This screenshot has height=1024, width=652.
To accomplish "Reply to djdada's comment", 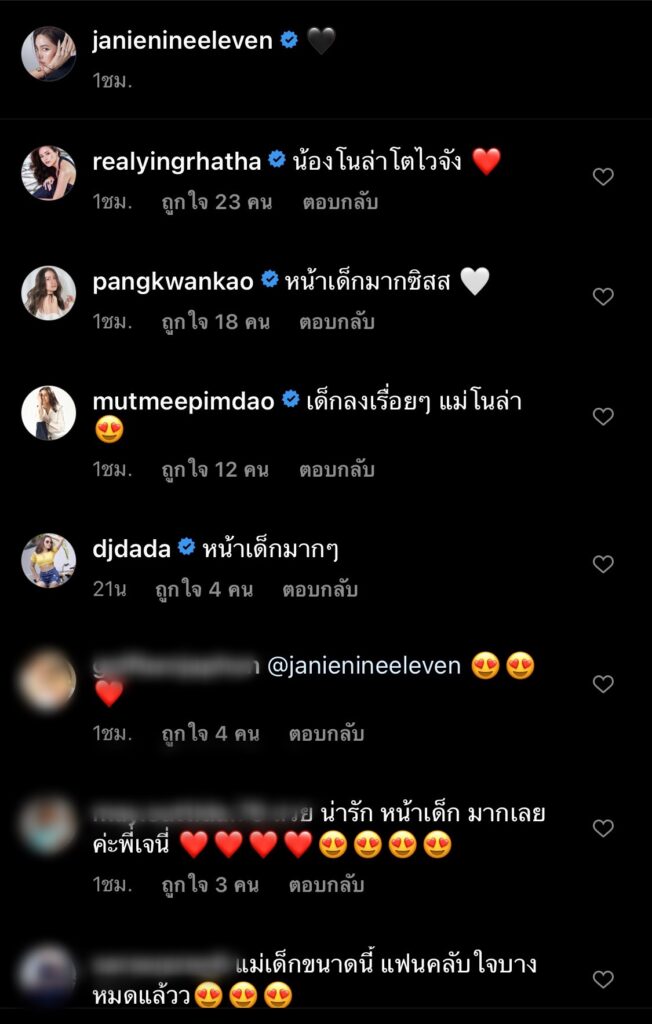I will [x=320, y=590].
